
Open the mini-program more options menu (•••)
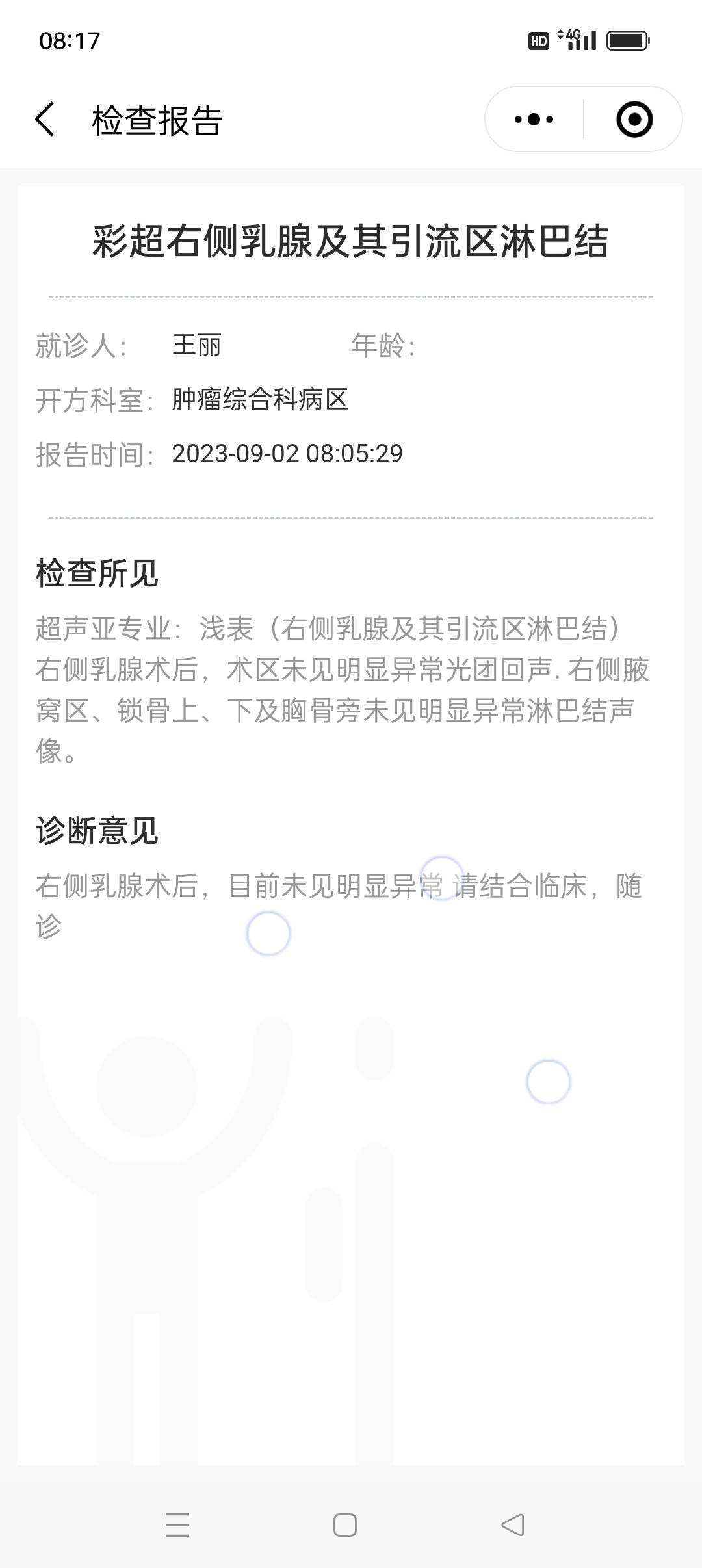coord(533,120)
